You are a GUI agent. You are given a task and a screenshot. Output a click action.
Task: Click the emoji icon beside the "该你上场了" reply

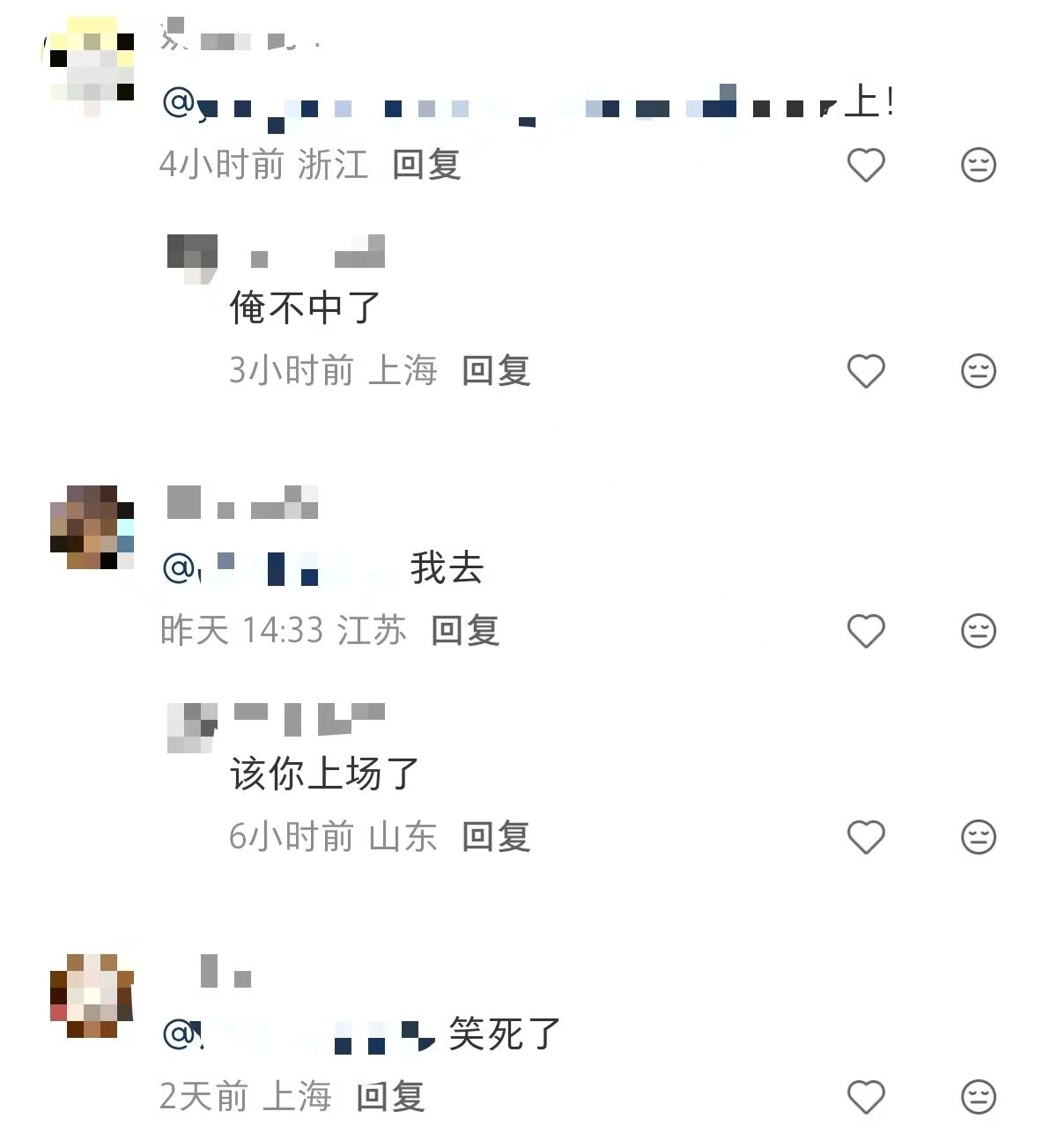point(976,836)
